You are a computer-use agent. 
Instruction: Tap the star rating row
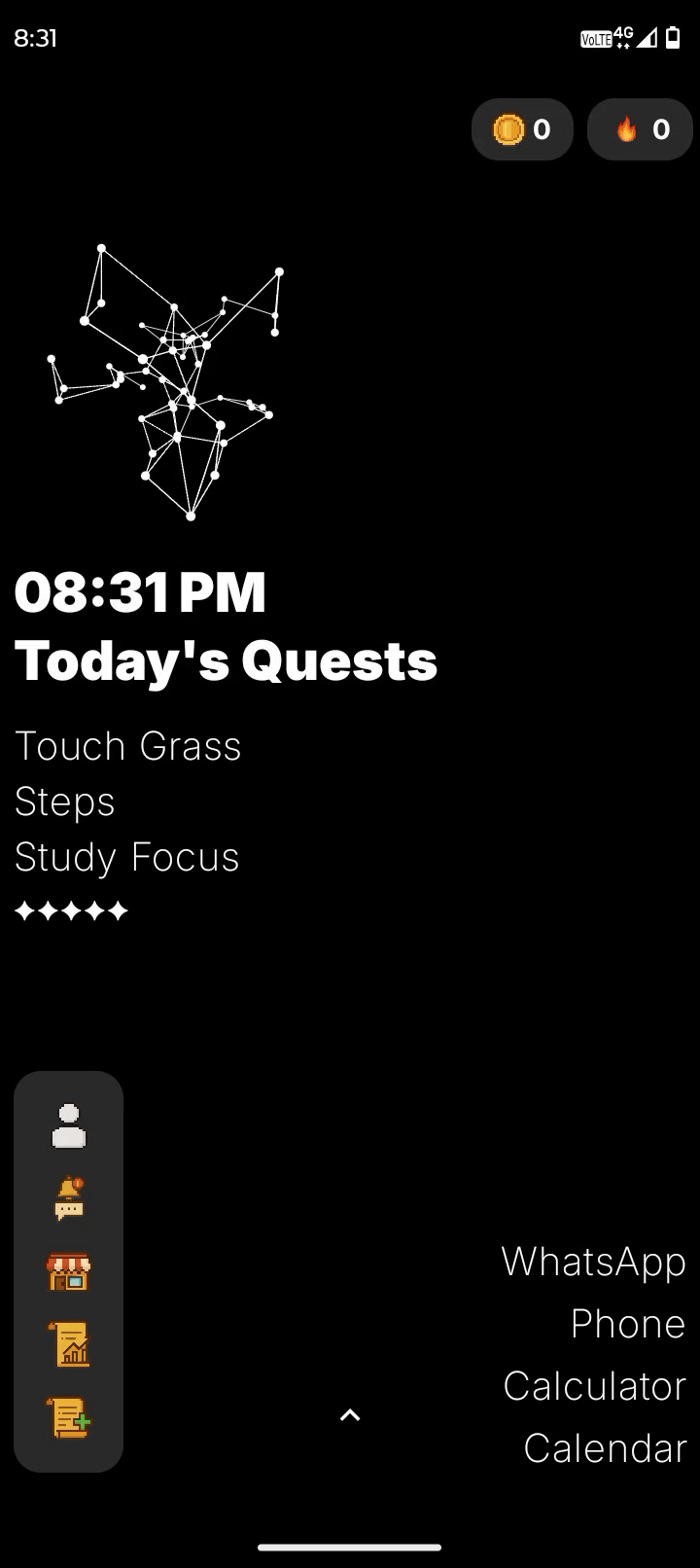[71, 910]
